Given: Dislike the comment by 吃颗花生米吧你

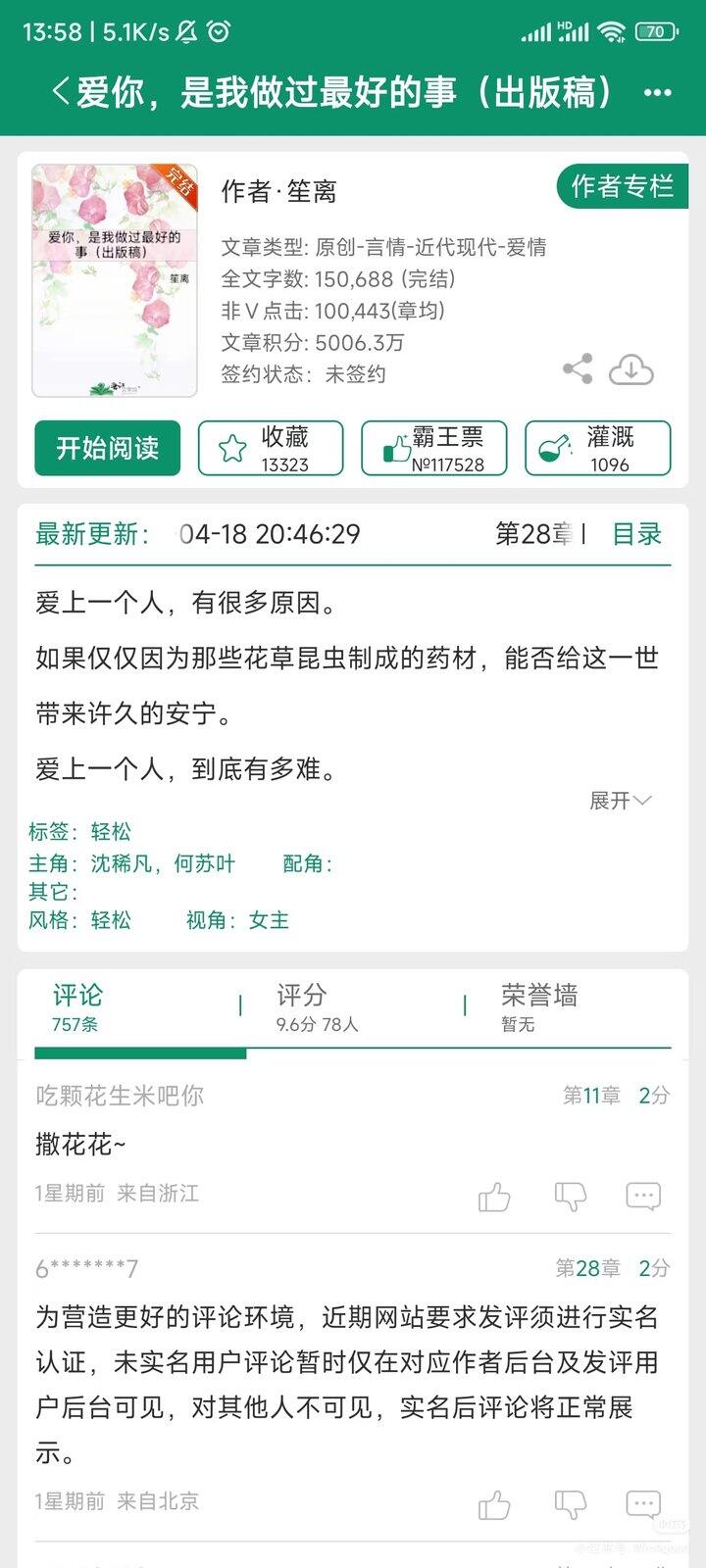Looking at the screenshot, I should point(570,1197).
